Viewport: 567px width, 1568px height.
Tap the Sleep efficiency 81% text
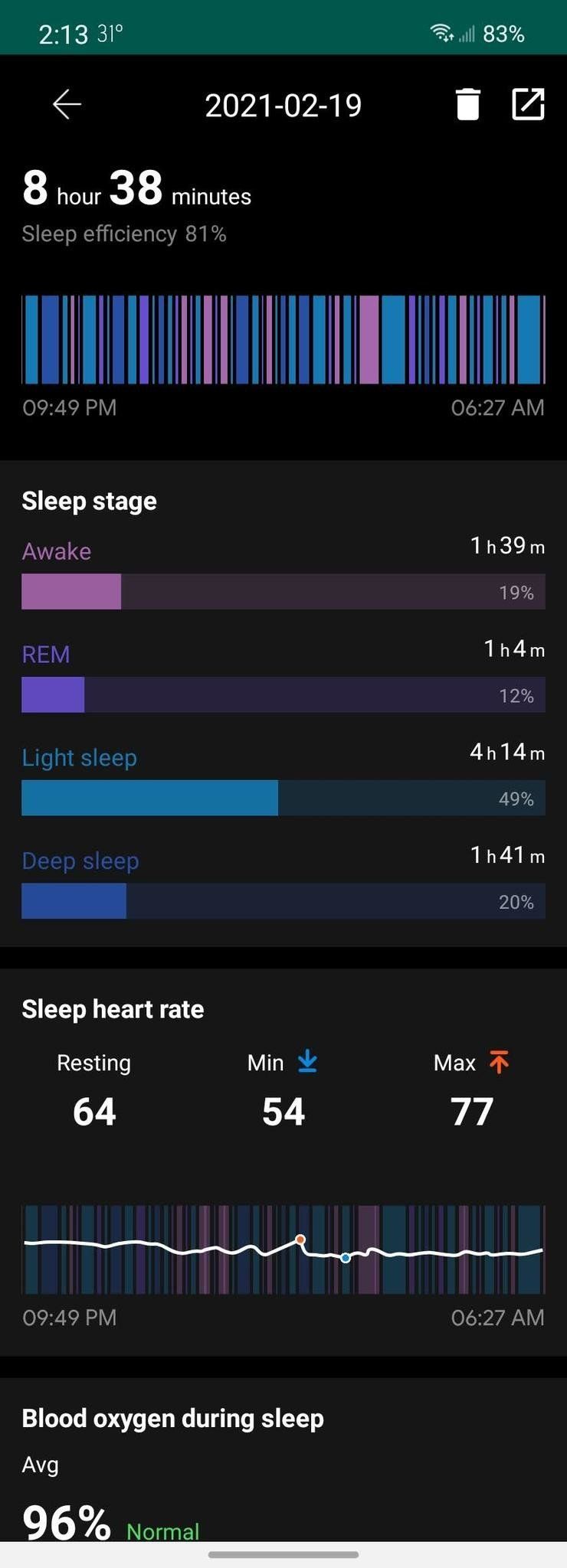(x=124, y=234)
